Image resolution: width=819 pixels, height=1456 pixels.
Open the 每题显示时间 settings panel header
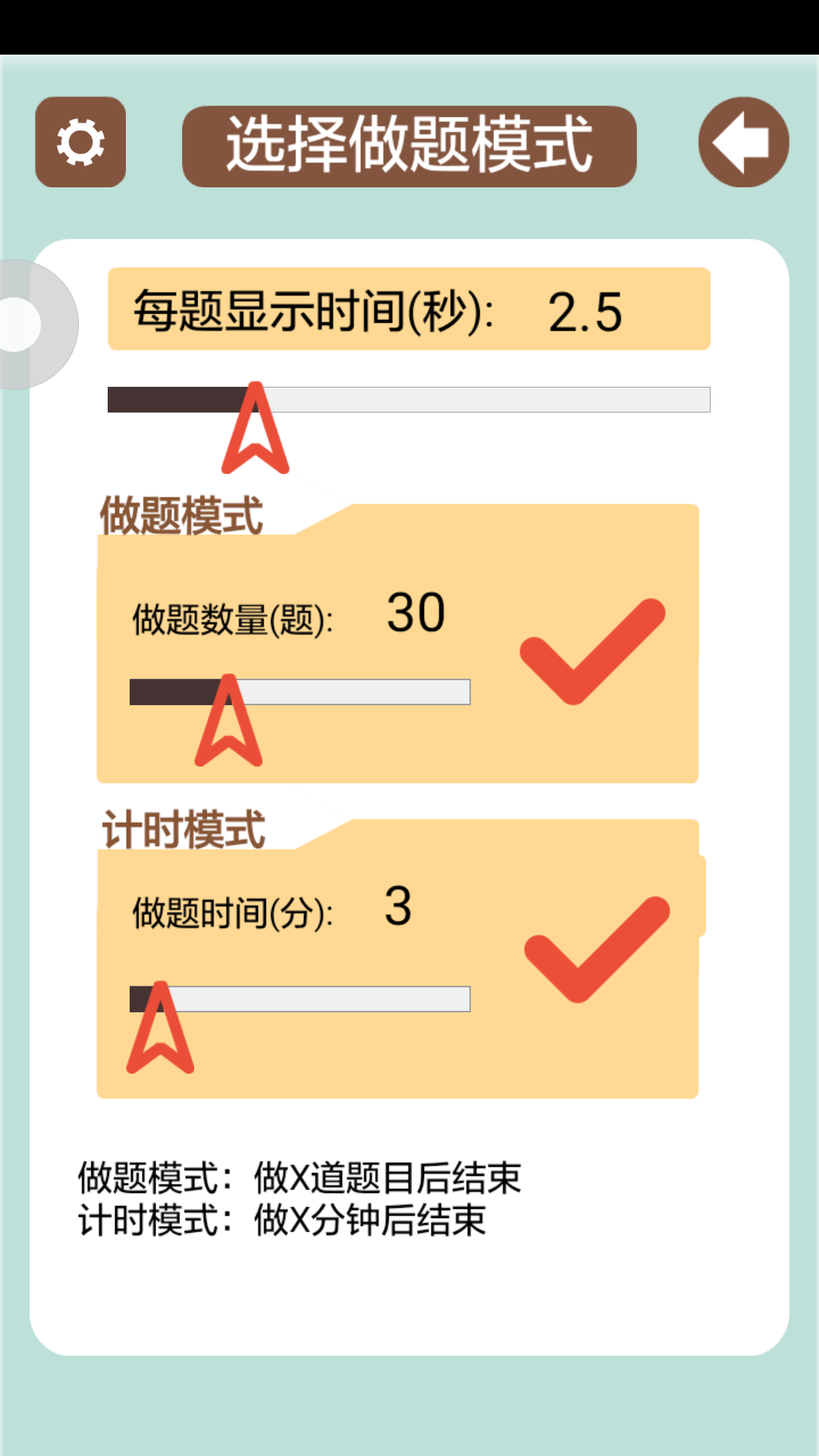[409, 309]
